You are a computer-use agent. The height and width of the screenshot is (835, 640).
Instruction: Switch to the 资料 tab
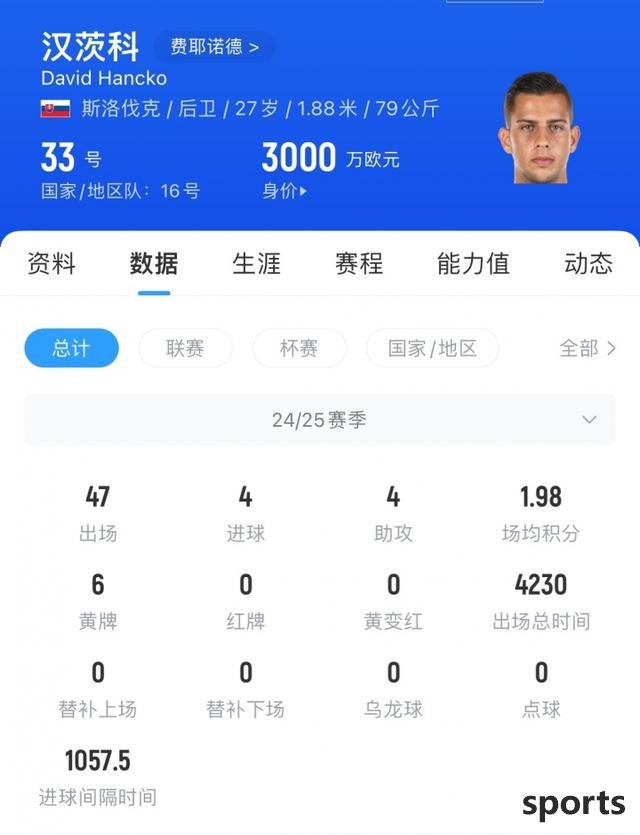[51, 264]
